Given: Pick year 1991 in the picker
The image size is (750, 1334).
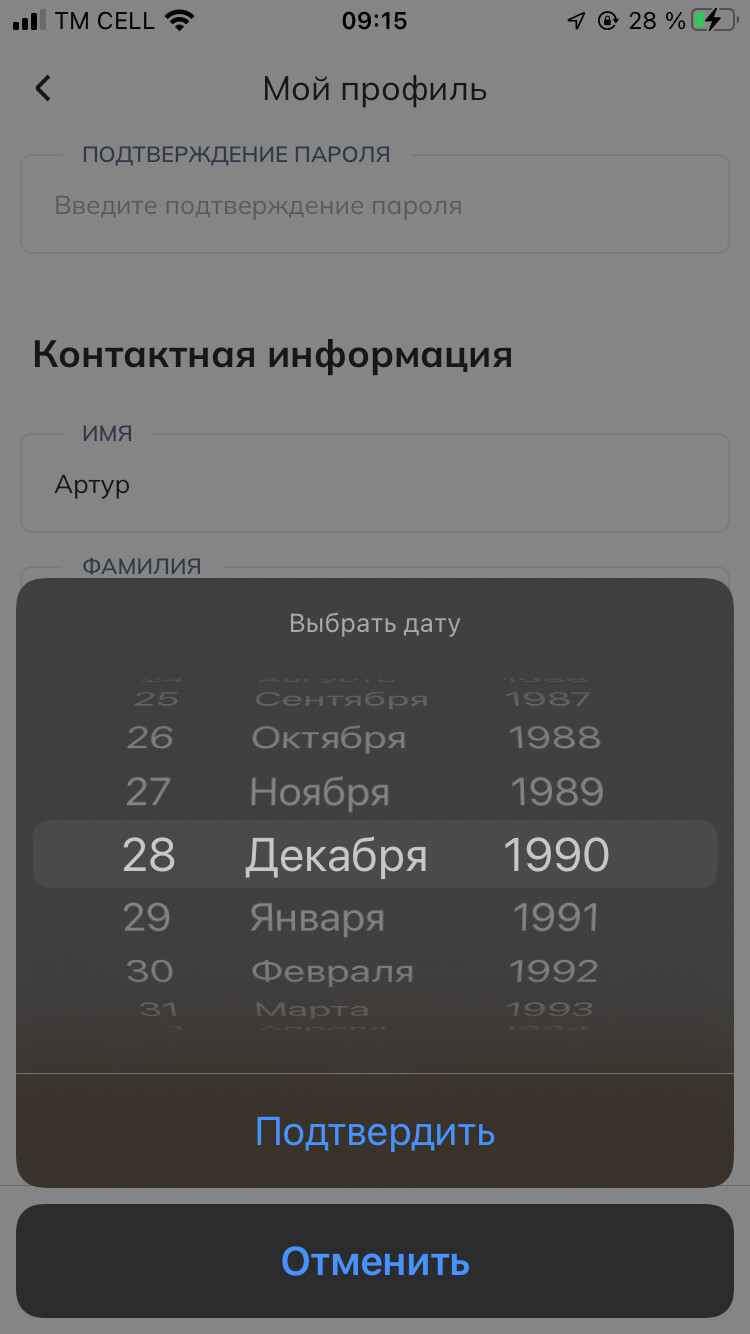Looking at the screenshot, I should click(556, 917).
